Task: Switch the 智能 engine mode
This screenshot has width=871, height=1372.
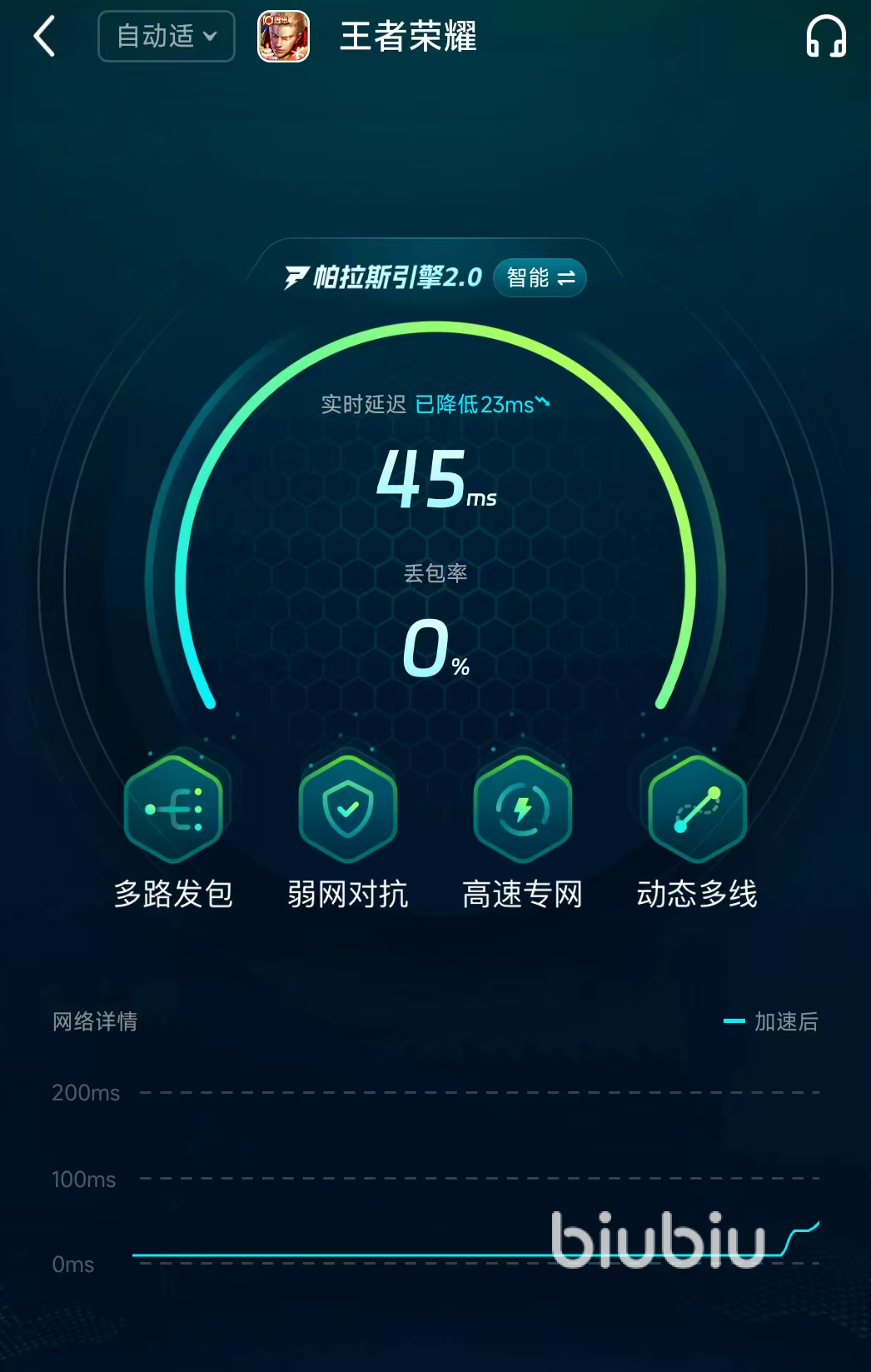Action: point(540,277)
